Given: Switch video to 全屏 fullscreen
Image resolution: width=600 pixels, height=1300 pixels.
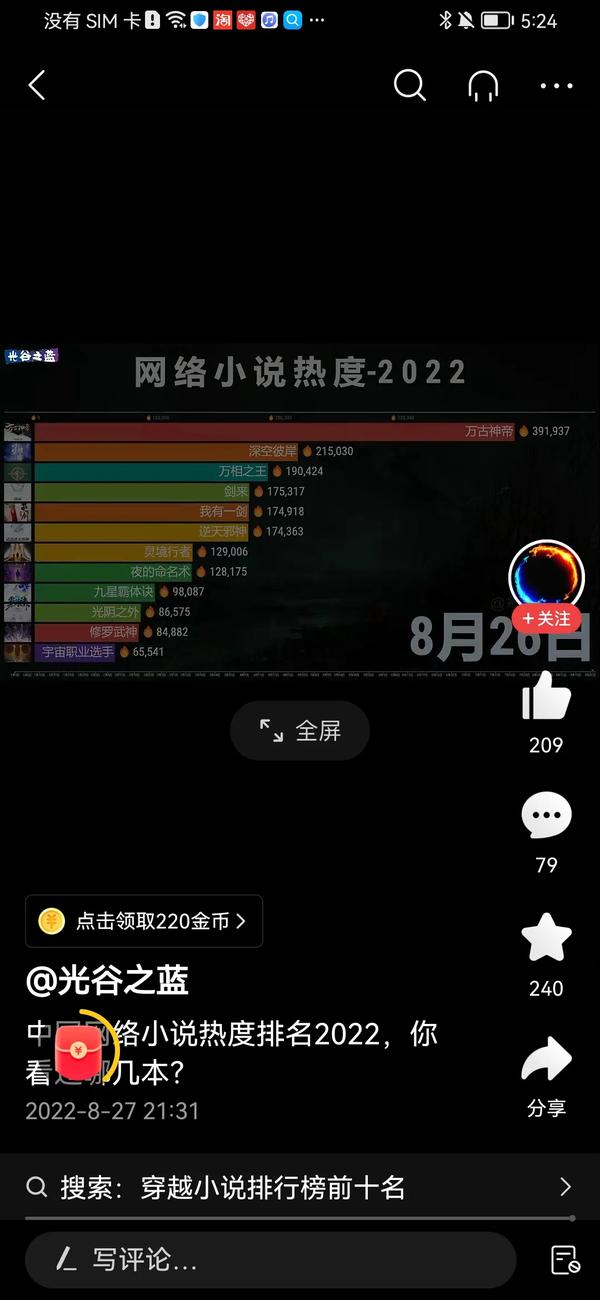Looking at the screenshot, I should tap(300, 731).
